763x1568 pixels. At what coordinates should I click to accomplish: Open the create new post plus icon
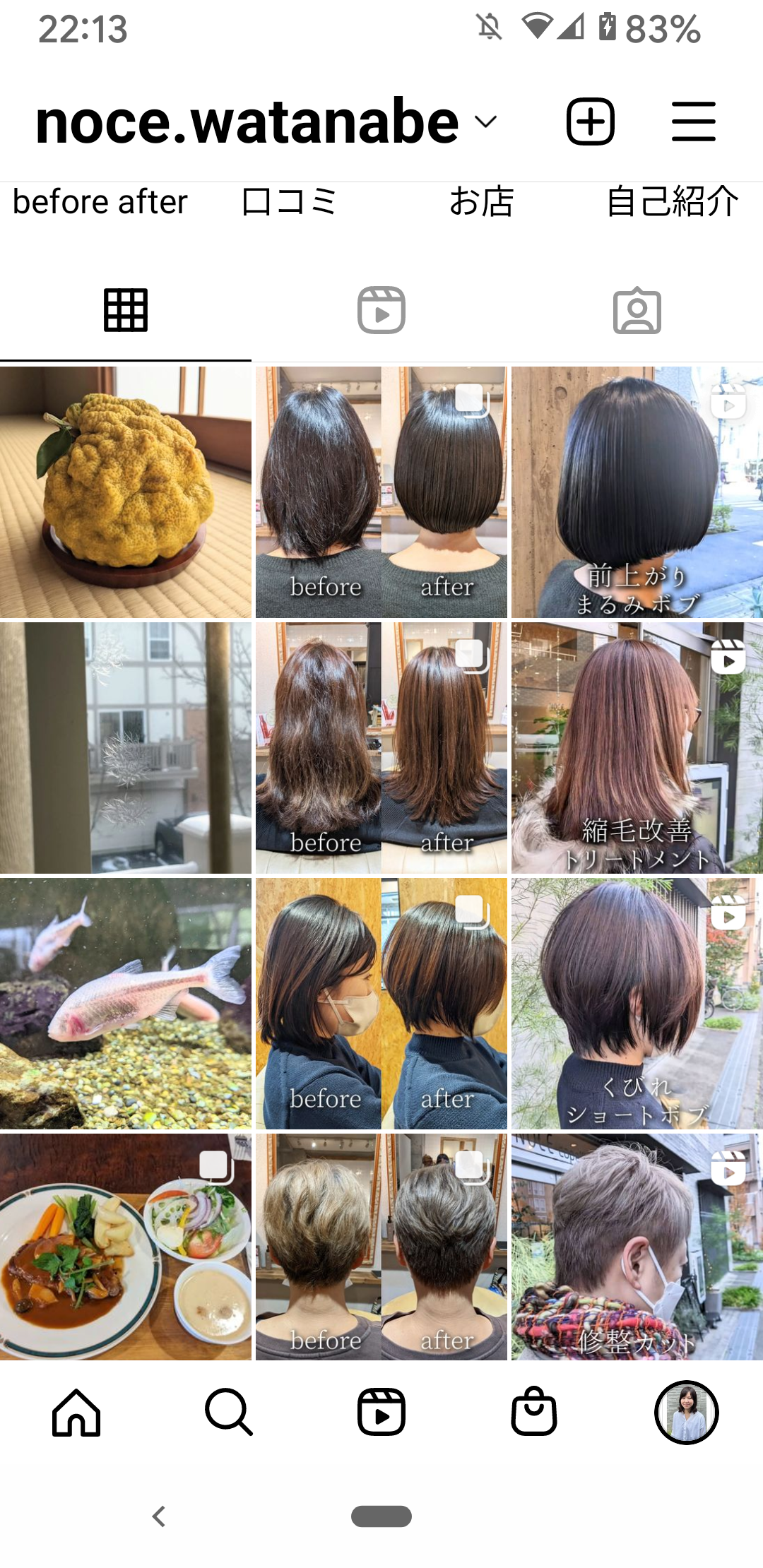590,121
